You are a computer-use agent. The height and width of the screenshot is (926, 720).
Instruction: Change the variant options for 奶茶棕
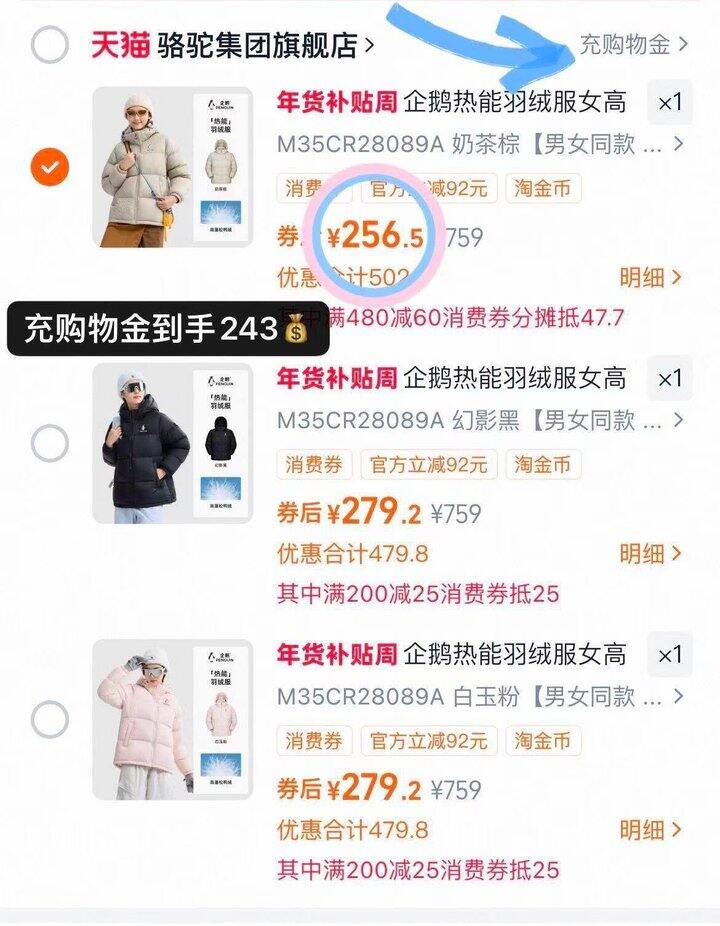click(x=480, y=144)
